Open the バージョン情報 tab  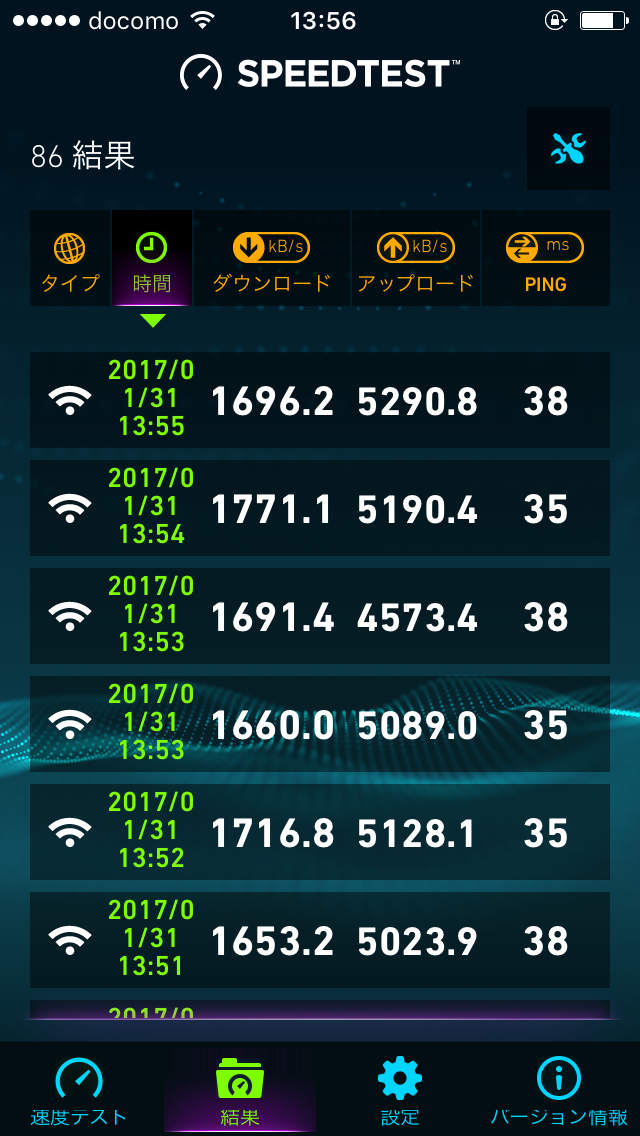[559, 1090]
